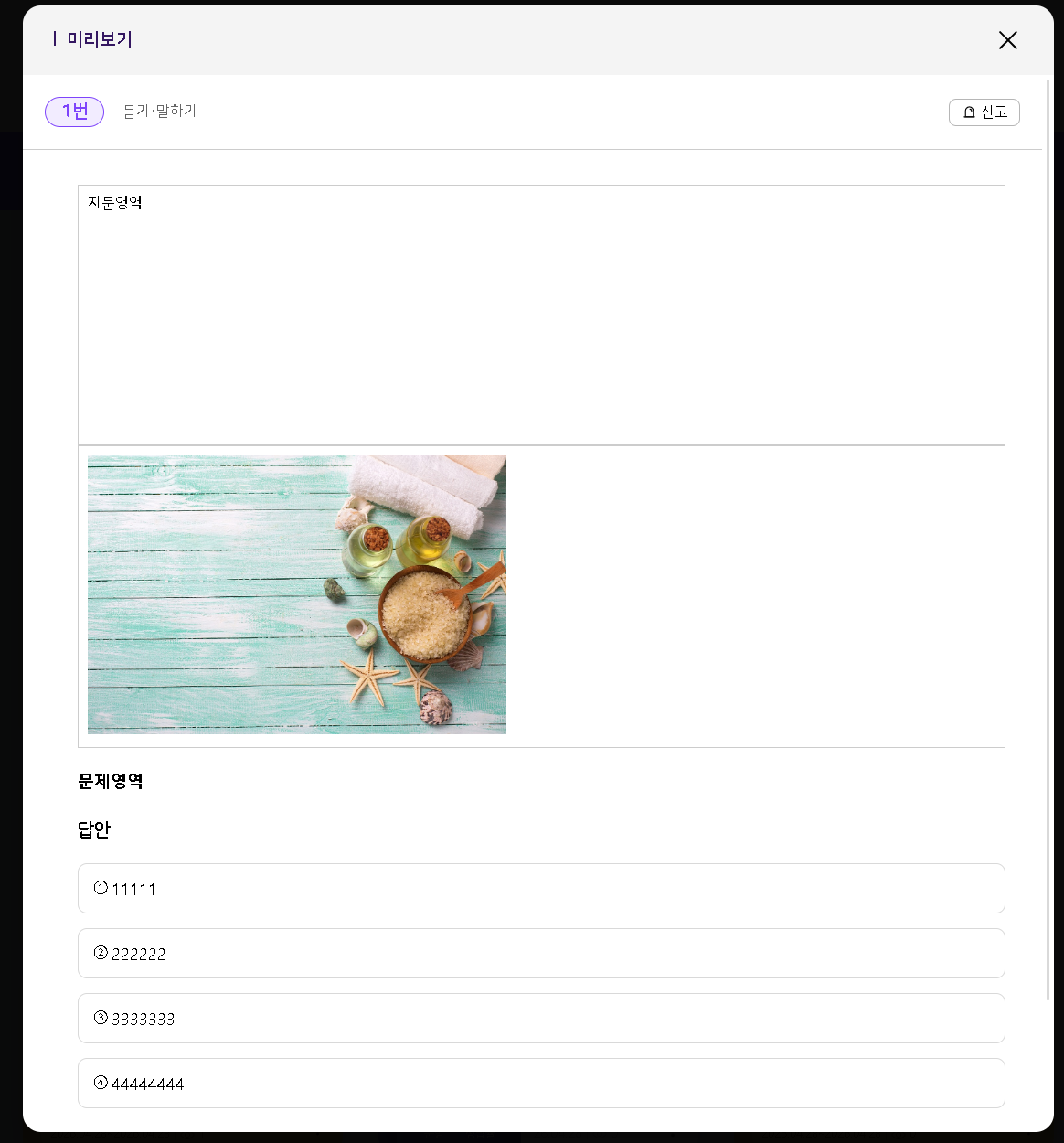Pick answer option 3333333
Viewport: 1064px width, 1143px height.
[541, 1018]
